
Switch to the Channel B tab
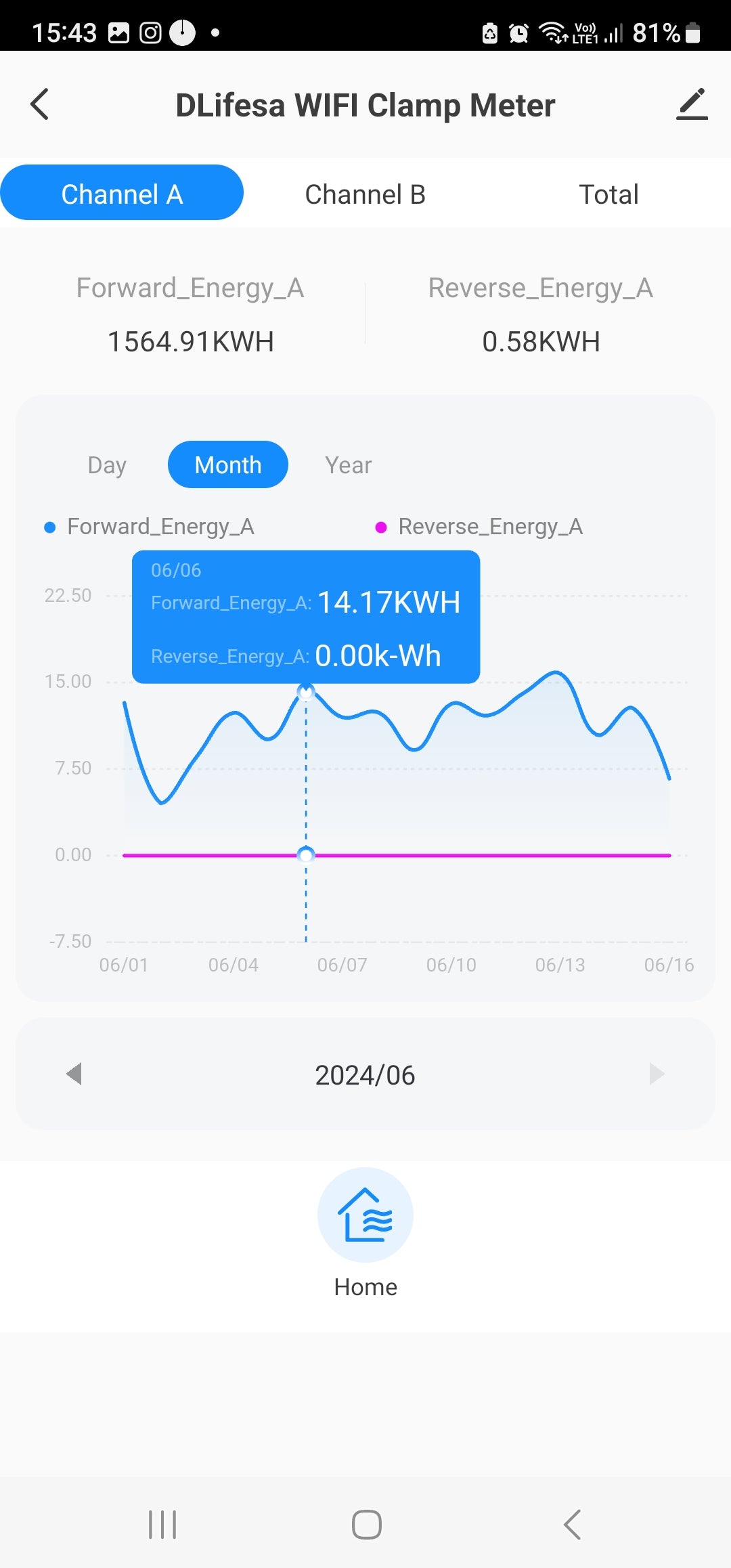click(365, 194)
